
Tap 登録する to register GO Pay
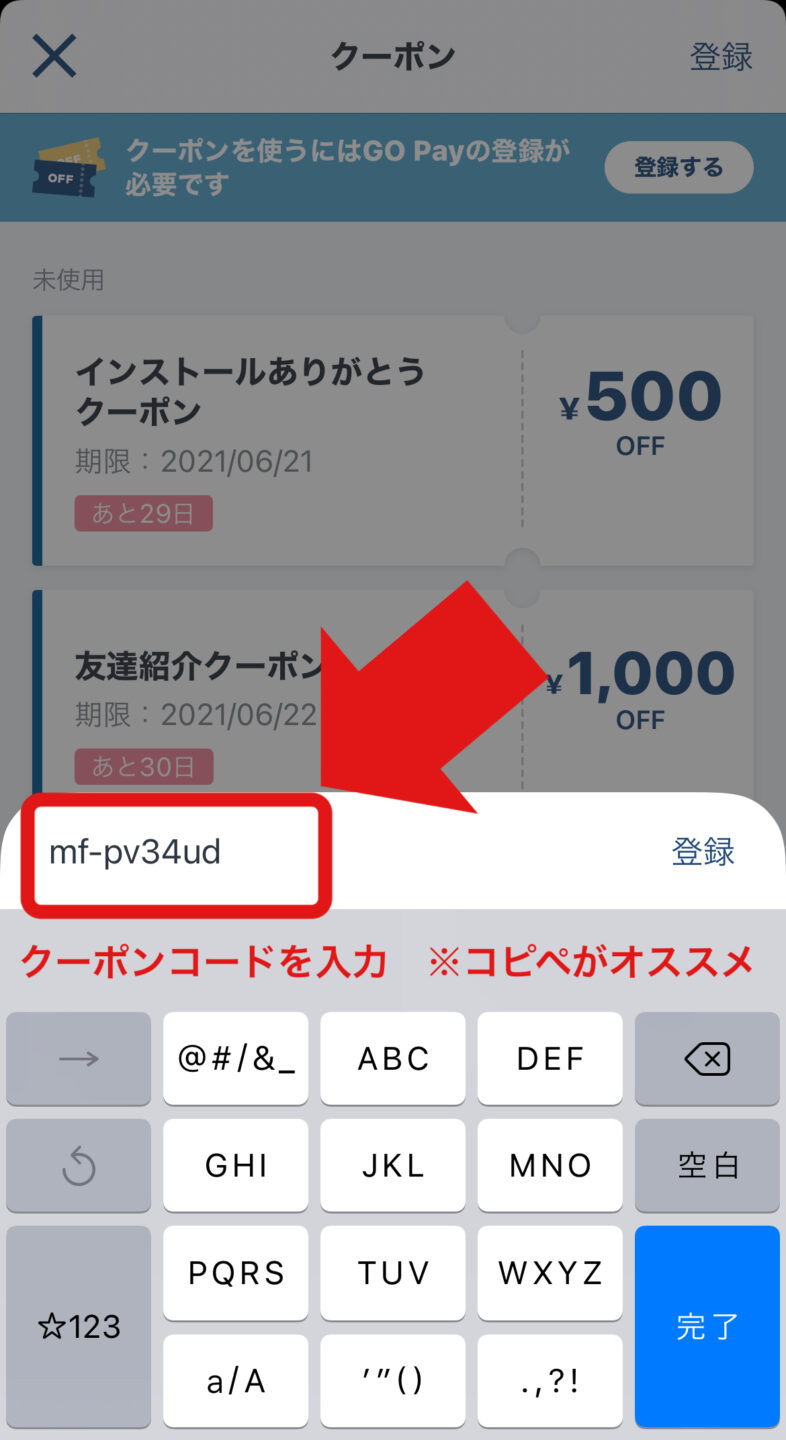[x=678, y=167]
